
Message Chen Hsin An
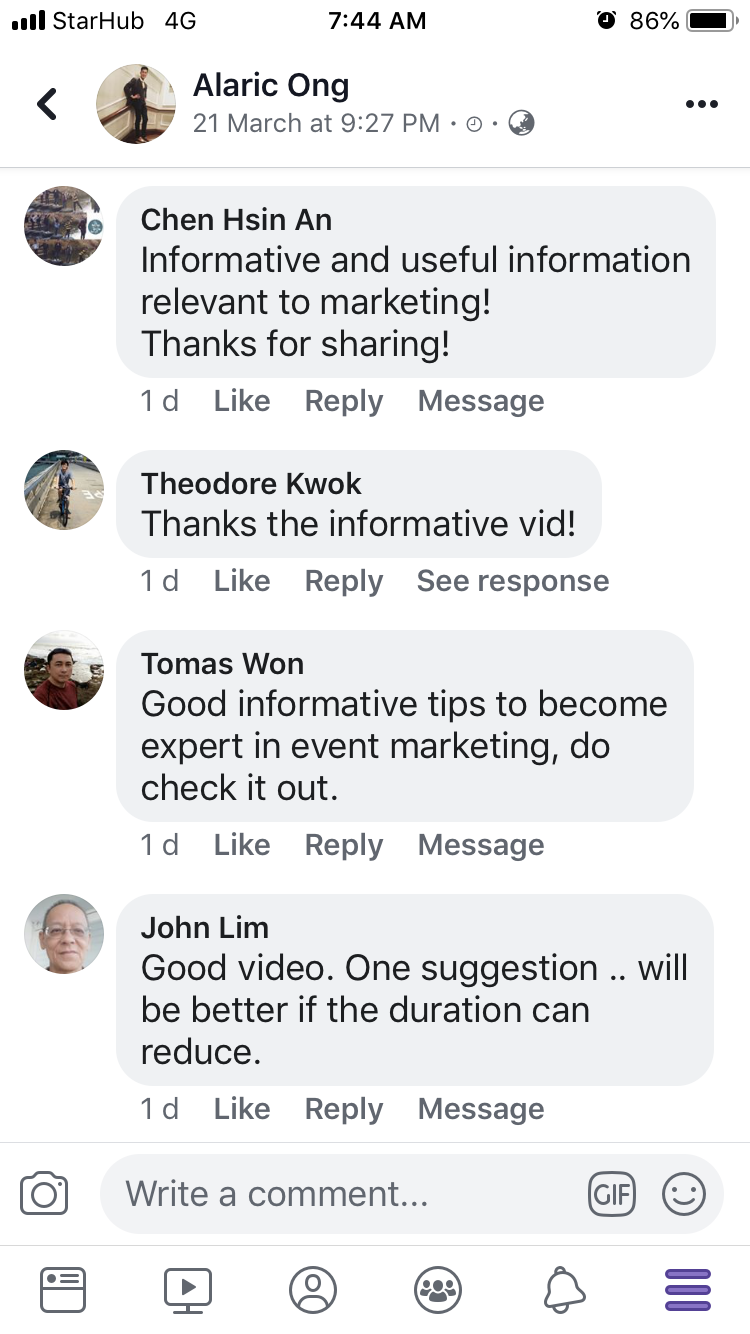pos(481,401)
